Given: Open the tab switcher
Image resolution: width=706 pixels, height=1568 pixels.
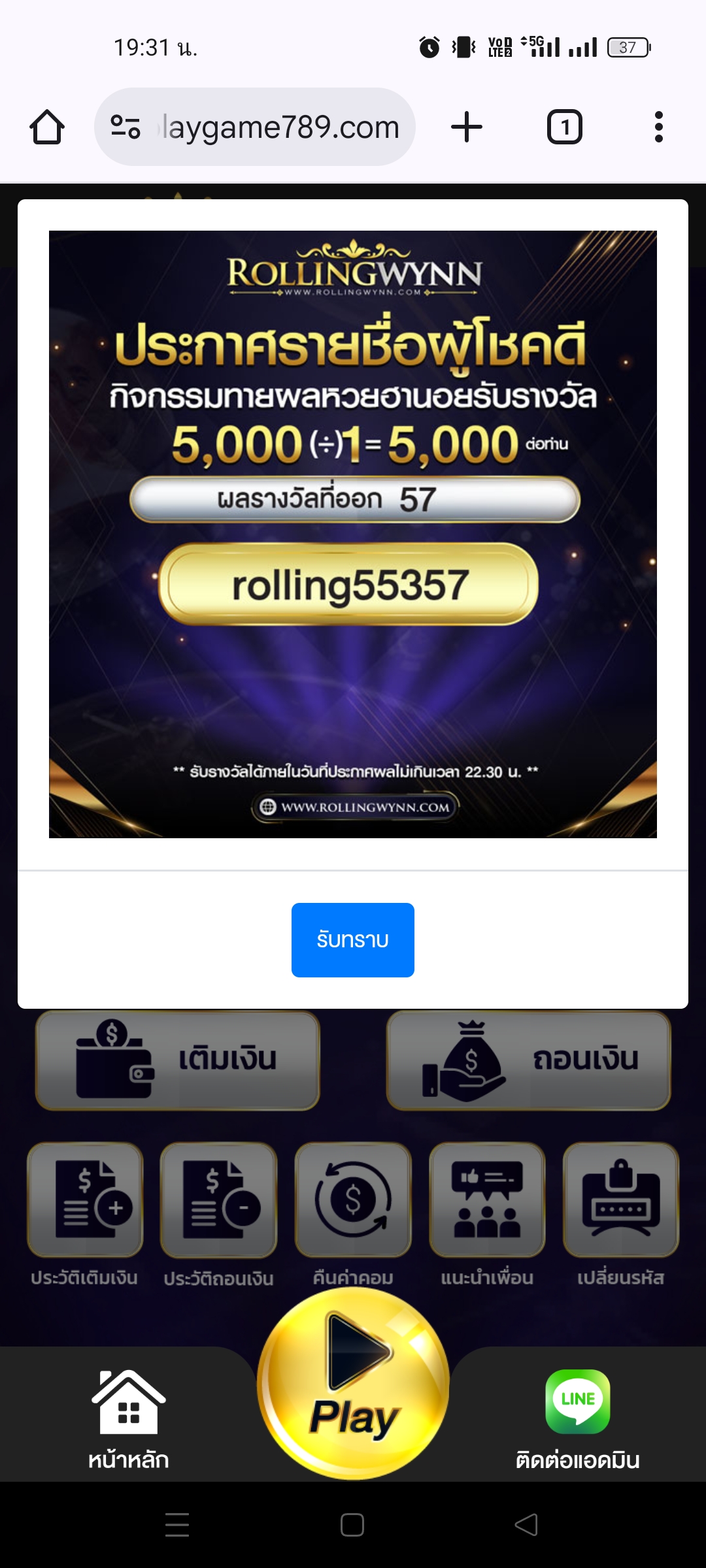Looking at the screenshot, I should [x=565, y=127].
